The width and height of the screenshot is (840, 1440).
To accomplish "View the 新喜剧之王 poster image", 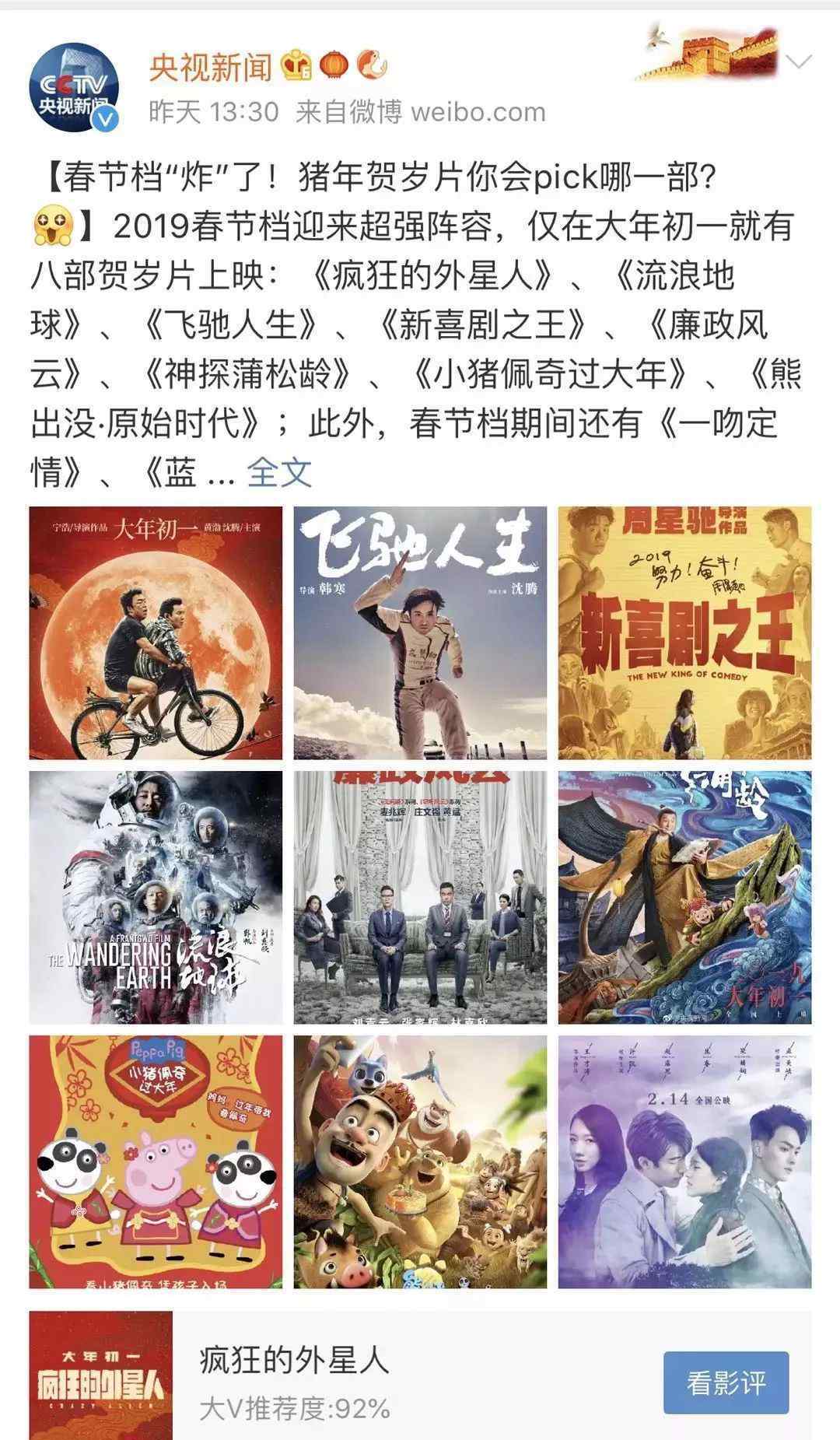I will (x=684, y=632).
